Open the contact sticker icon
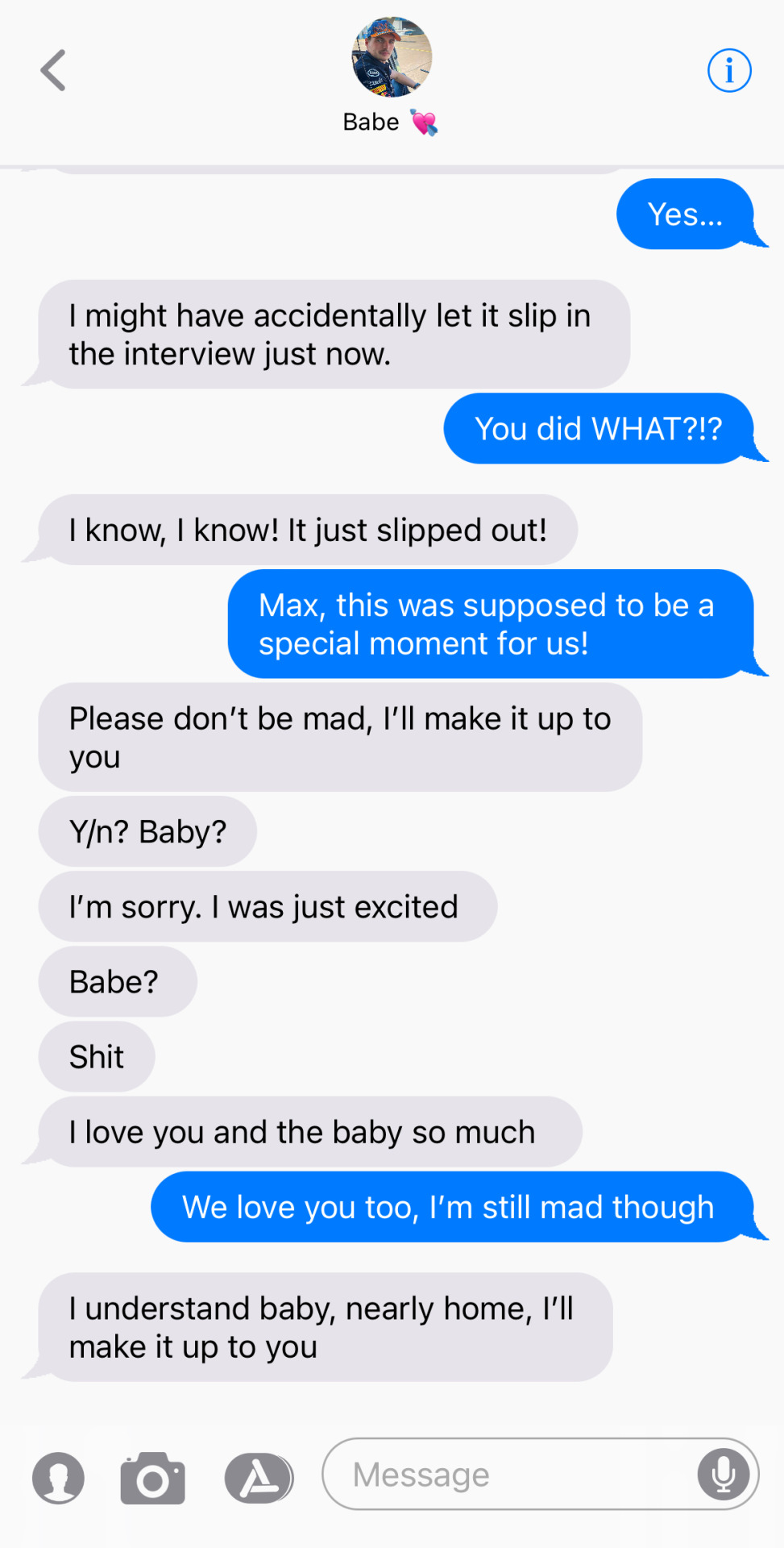Screen dimensions: 784x1548 tap(58, 1478)
